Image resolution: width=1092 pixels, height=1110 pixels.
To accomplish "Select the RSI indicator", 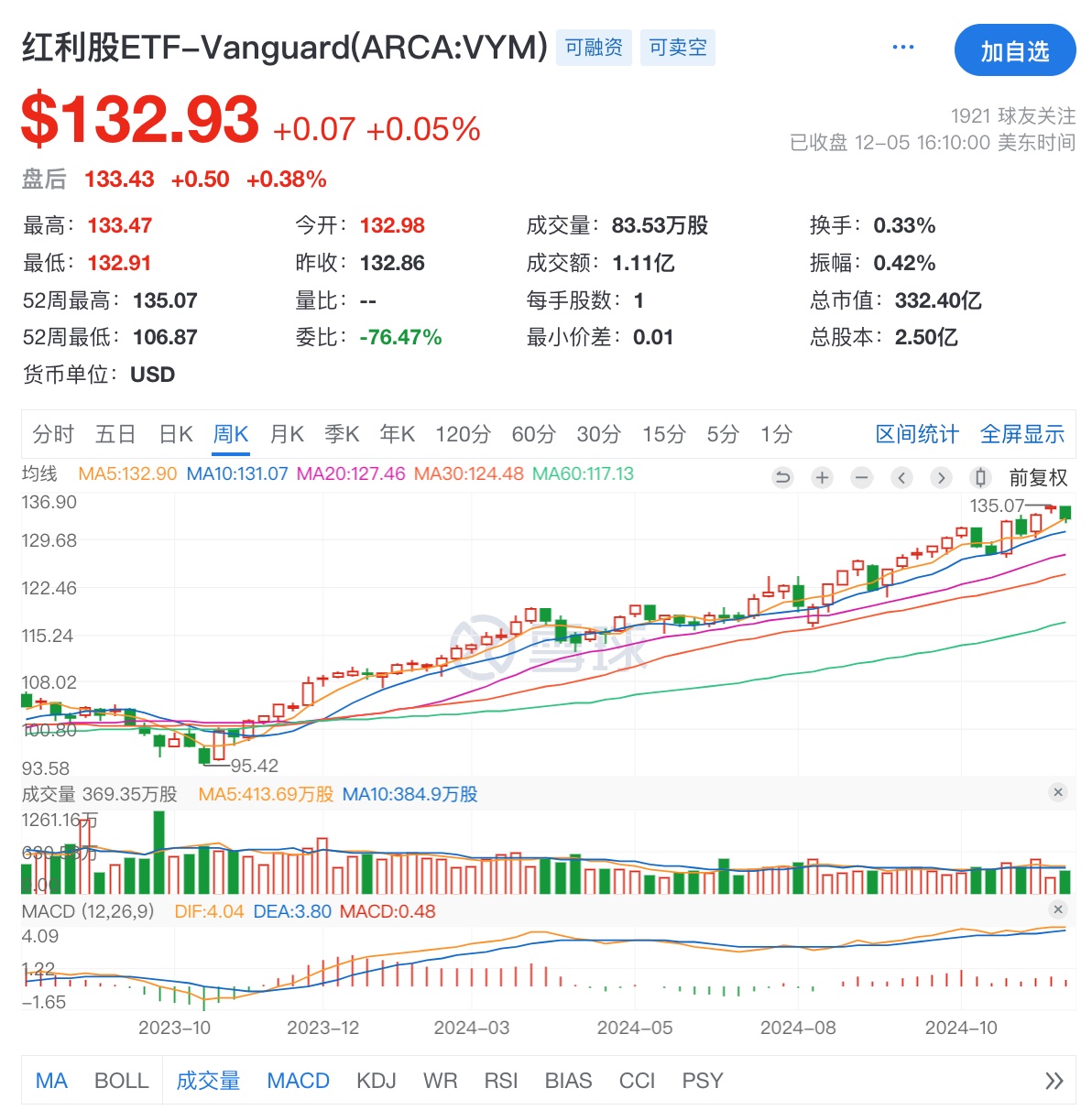I will pos(500,1081).
